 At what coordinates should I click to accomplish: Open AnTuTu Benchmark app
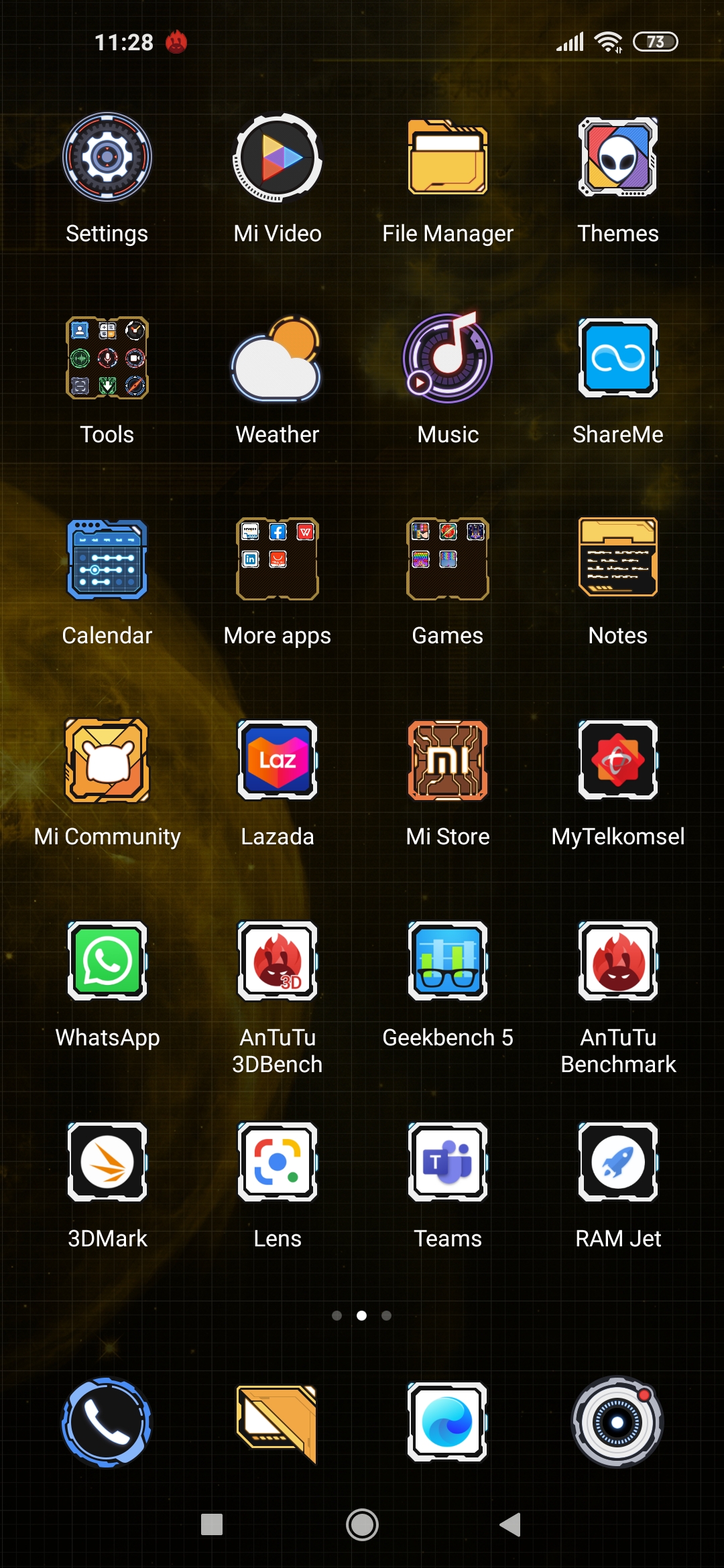pos(618,961)
